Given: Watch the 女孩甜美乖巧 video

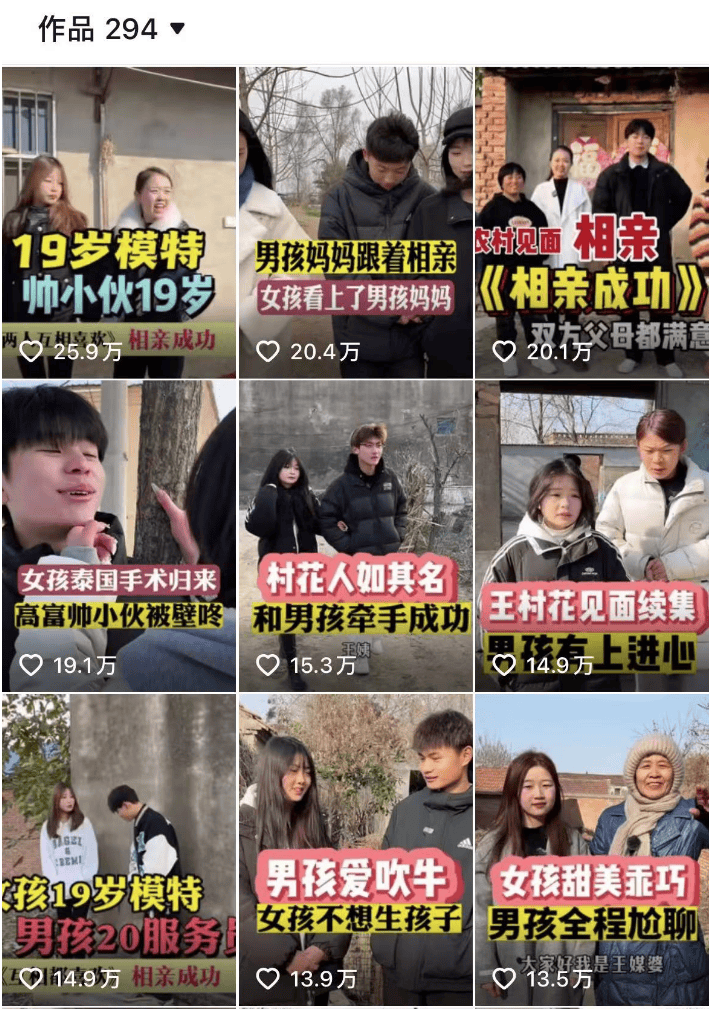Looking at the screenshot, I should [592, 848].
